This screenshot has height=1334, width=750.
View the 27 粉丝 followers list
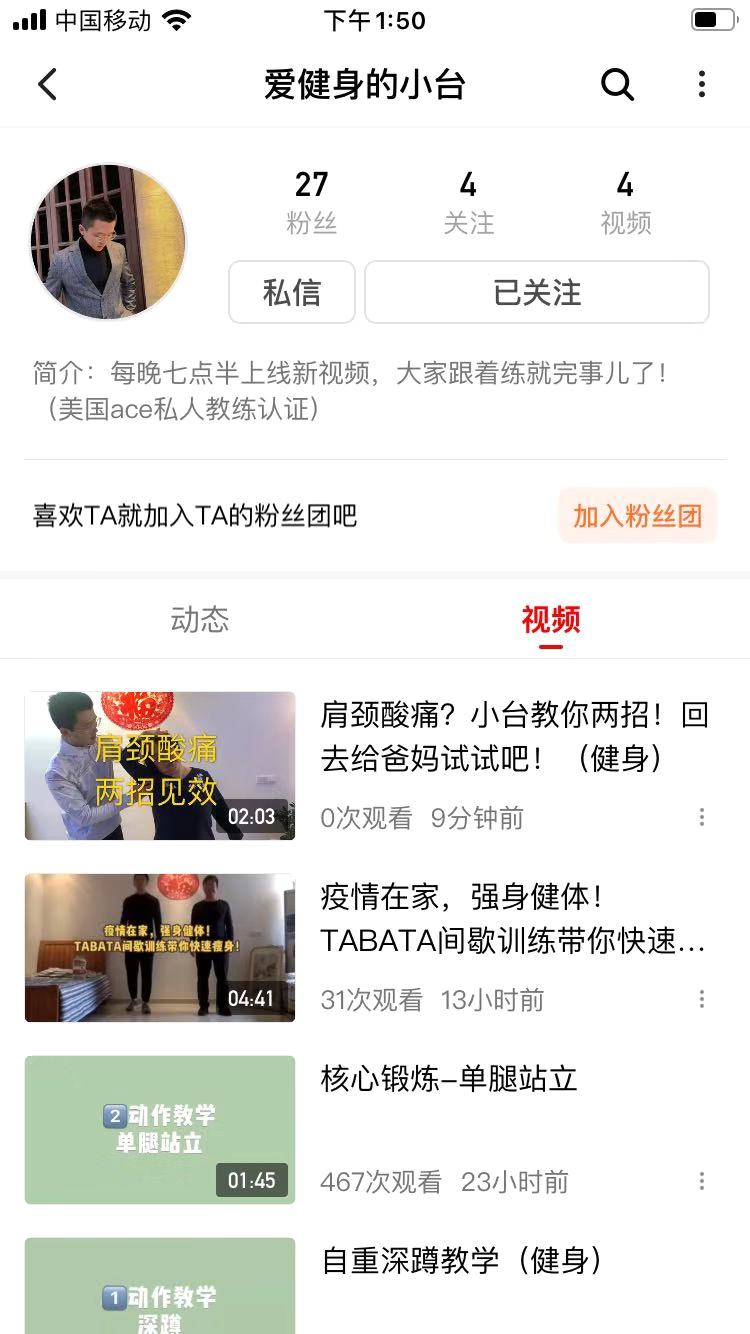pos(311,202)
